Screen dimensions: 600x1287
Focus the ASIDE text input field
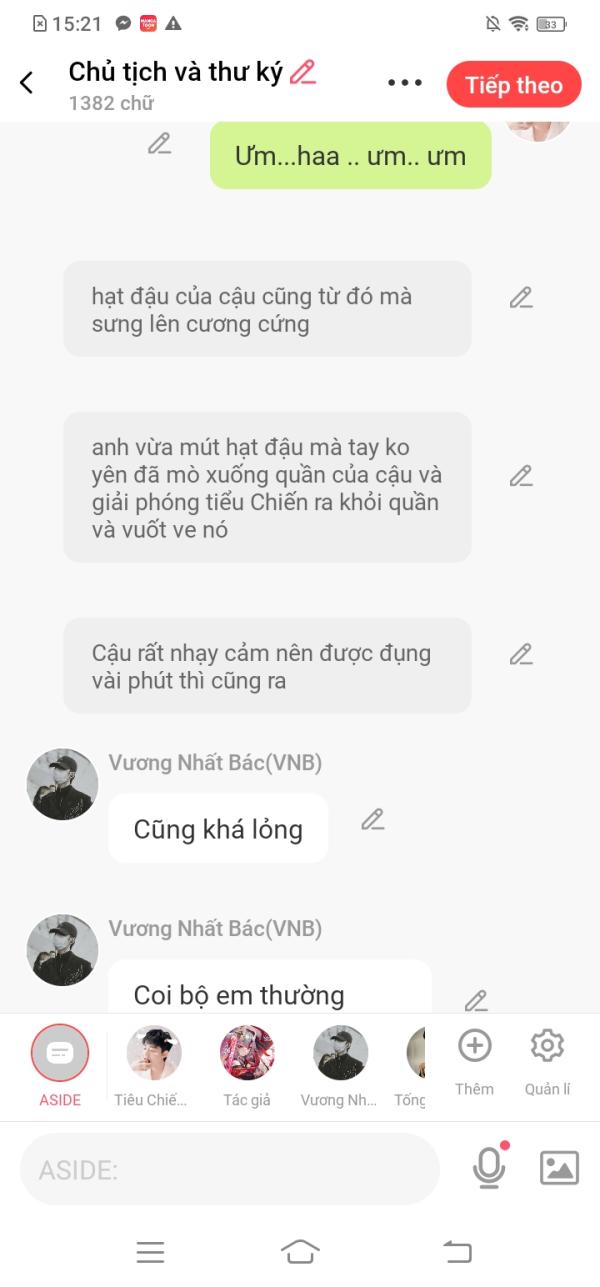pyautogui.click(x=230, y=1169)
